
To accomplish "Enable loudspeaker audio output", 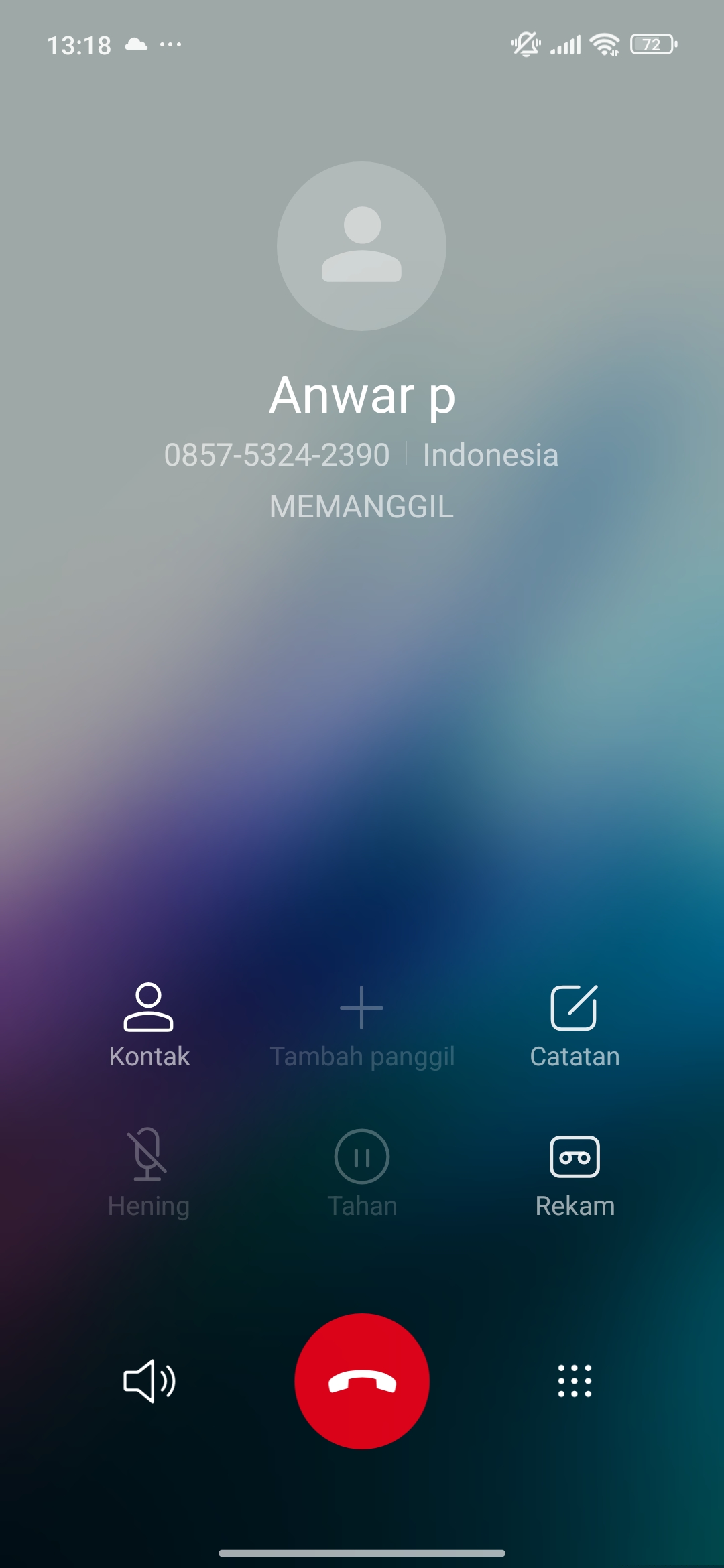I will (149, 1380).
